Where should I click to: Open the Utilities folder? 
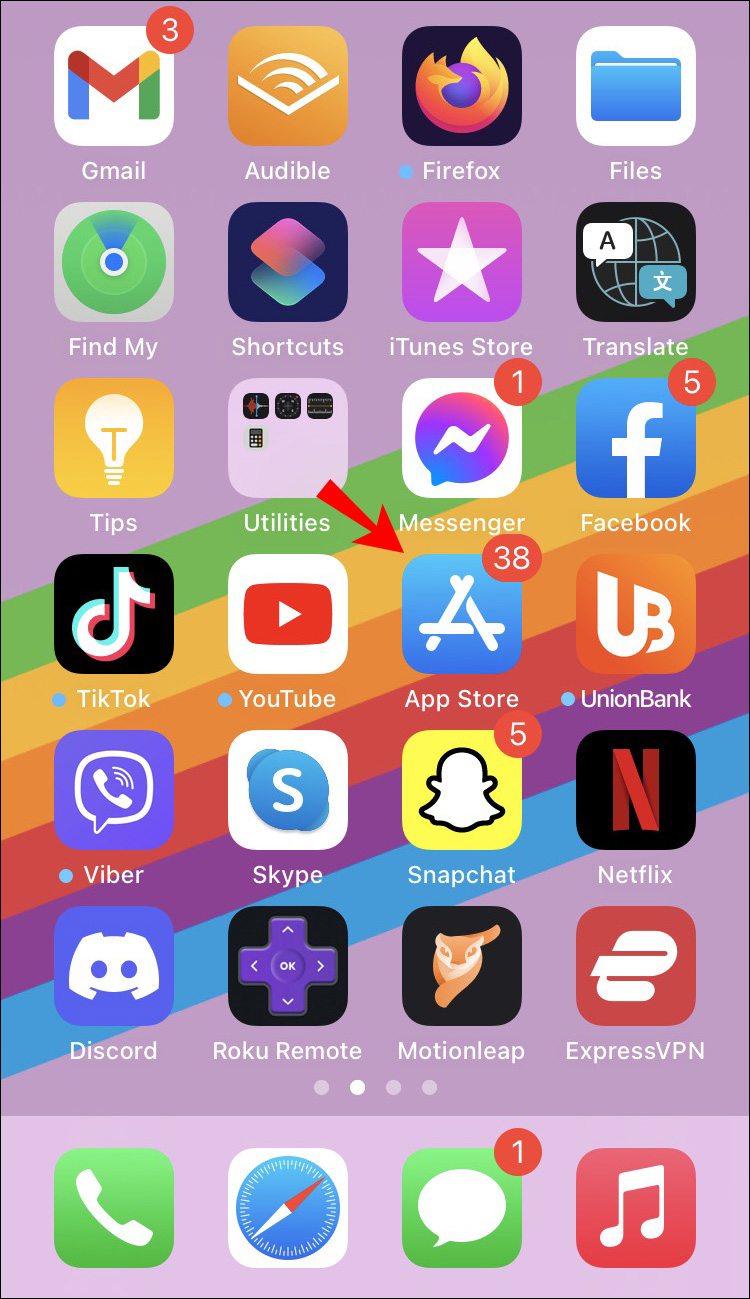click(x=288, y=438)
